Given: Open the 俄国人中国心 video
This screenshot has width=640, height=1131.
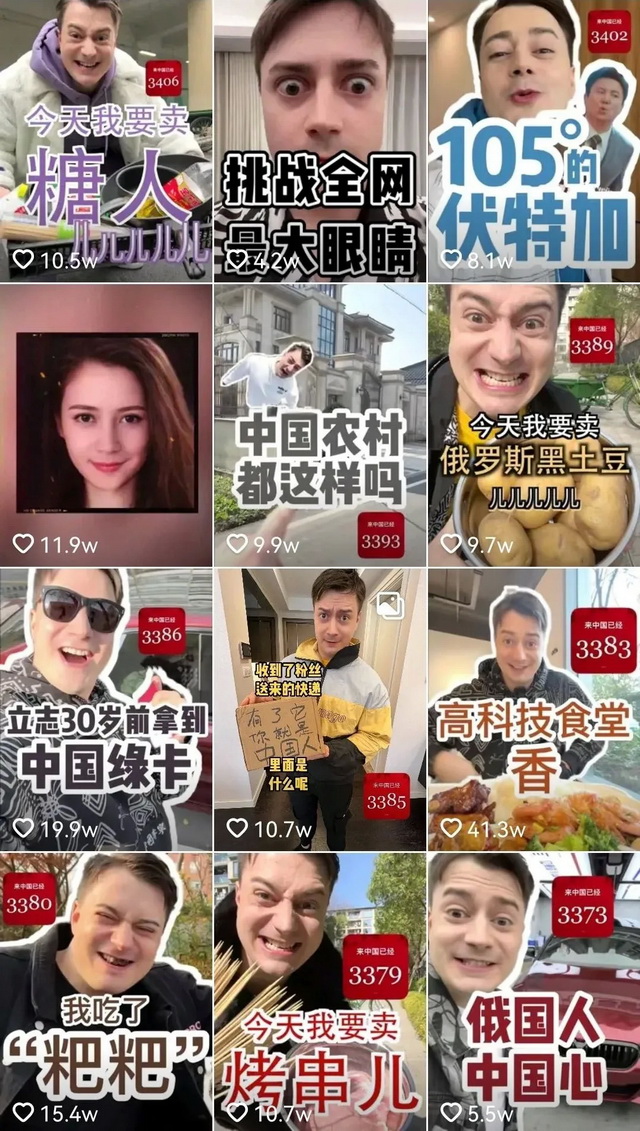Looking at the screenshot, I should point(534,990).
